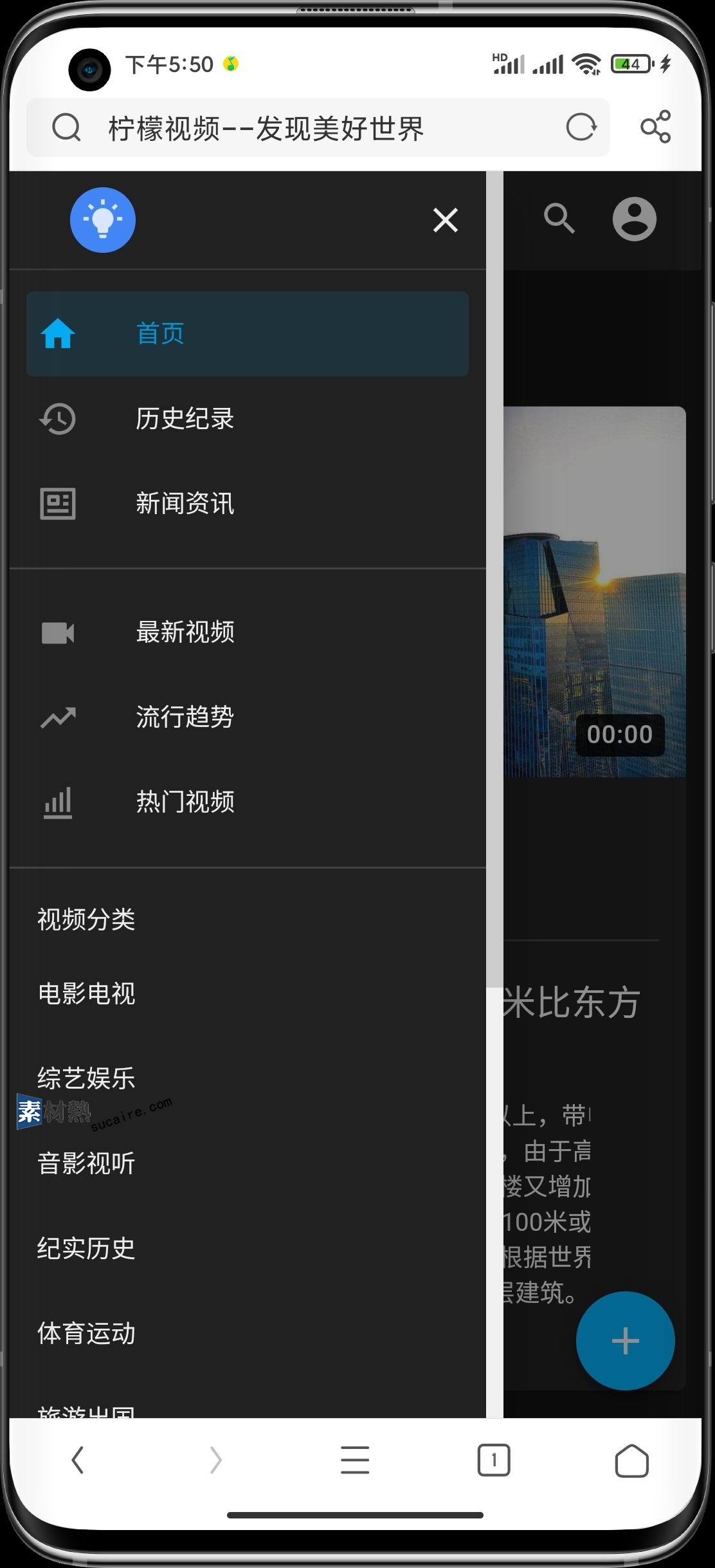This screenshot has width=715, height=1568.
Task: Open 最新视频 latest videos
Action: click(x=248, y=632)
